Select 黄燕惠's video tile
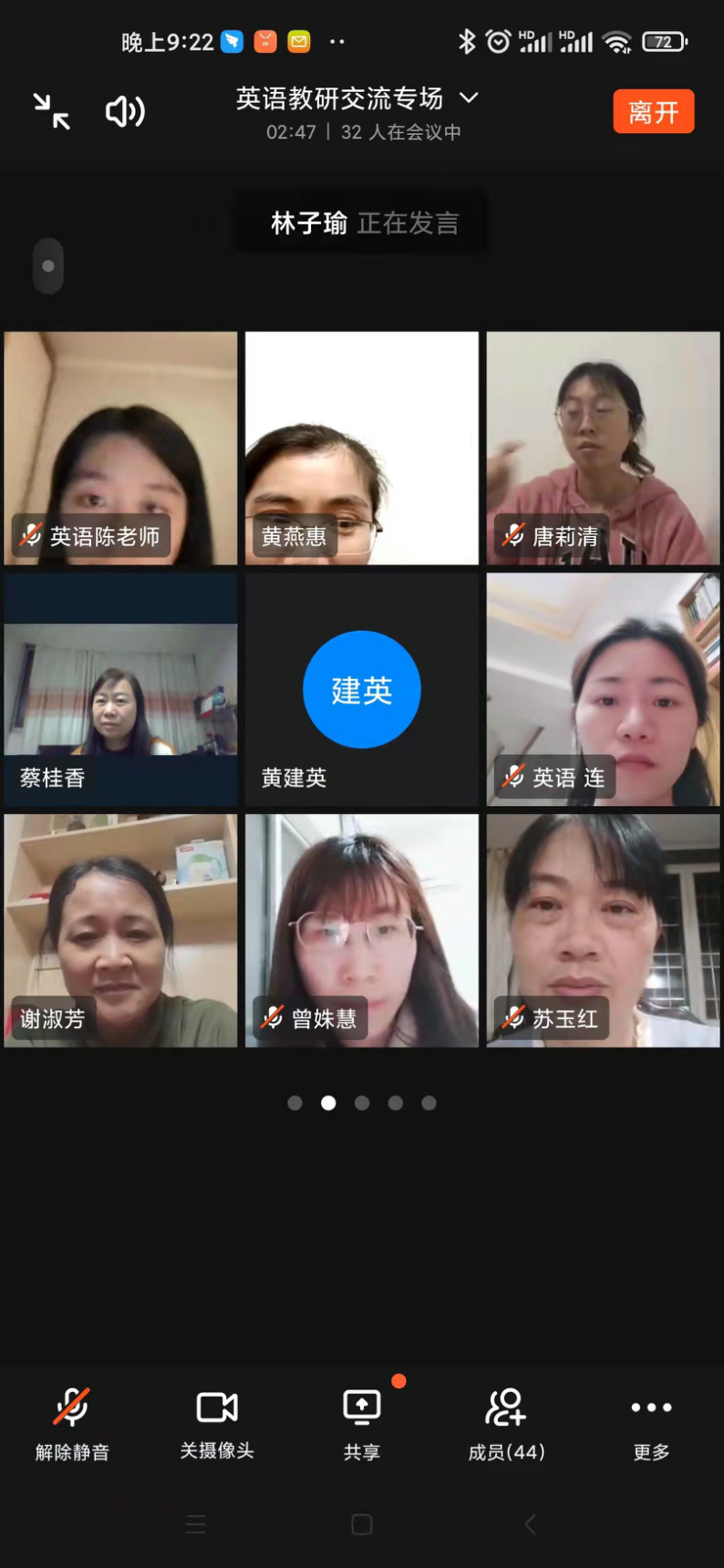This screenshot has width=724, height=1568. tap(362, 448)
